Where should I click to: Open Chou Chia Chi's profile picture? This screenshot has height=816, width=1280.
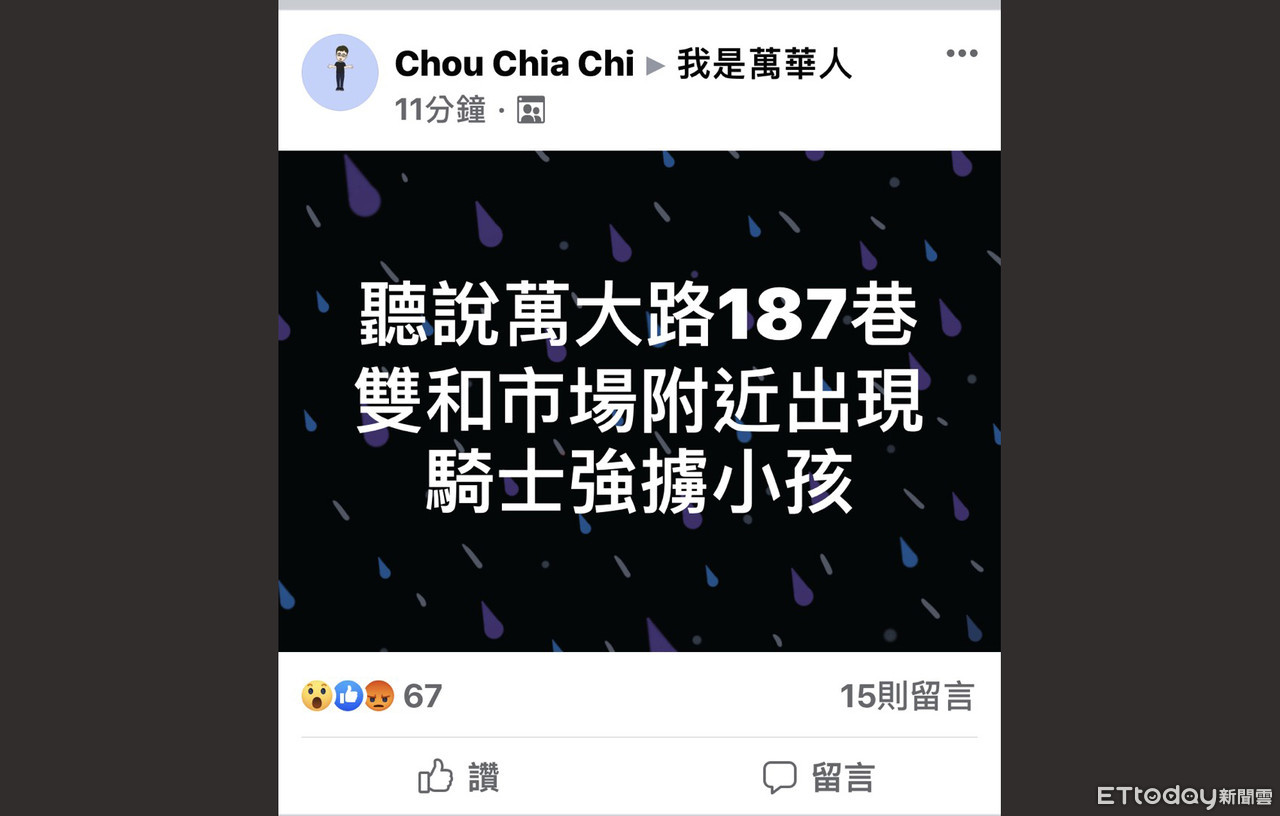tap(340, 72)
